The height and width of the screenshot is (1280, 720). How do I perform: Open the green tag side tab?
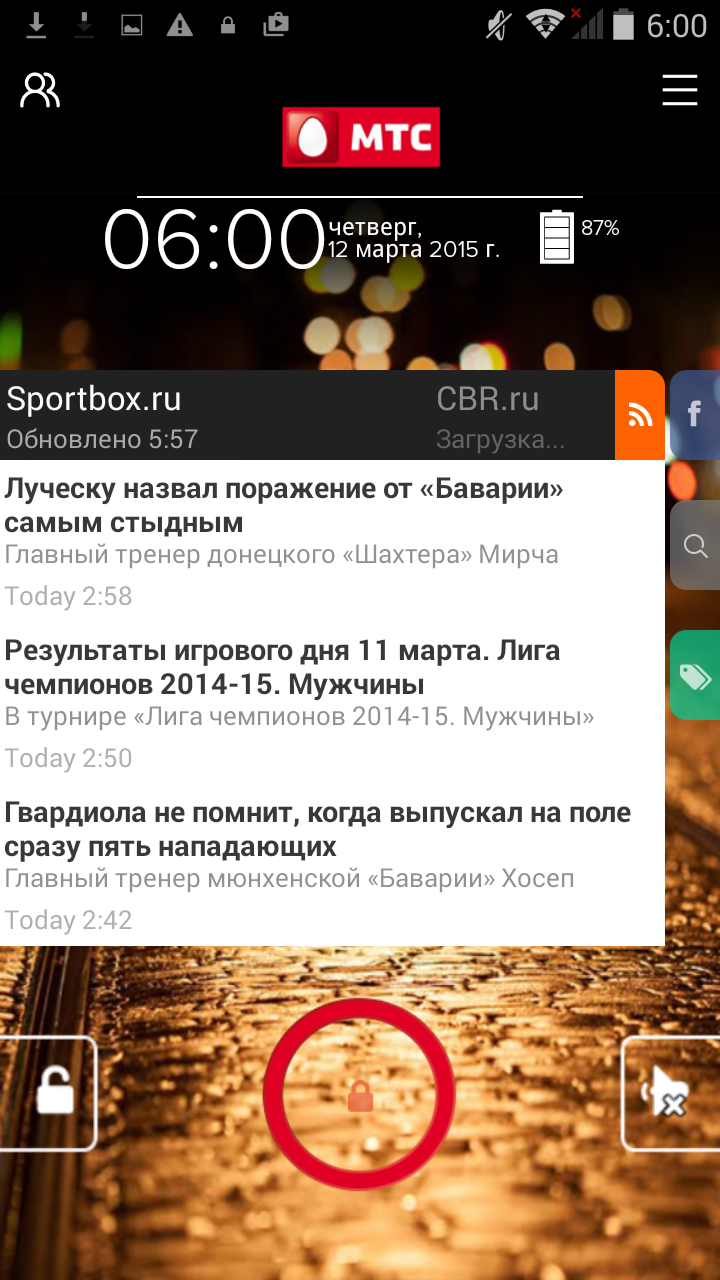[695, 675]
